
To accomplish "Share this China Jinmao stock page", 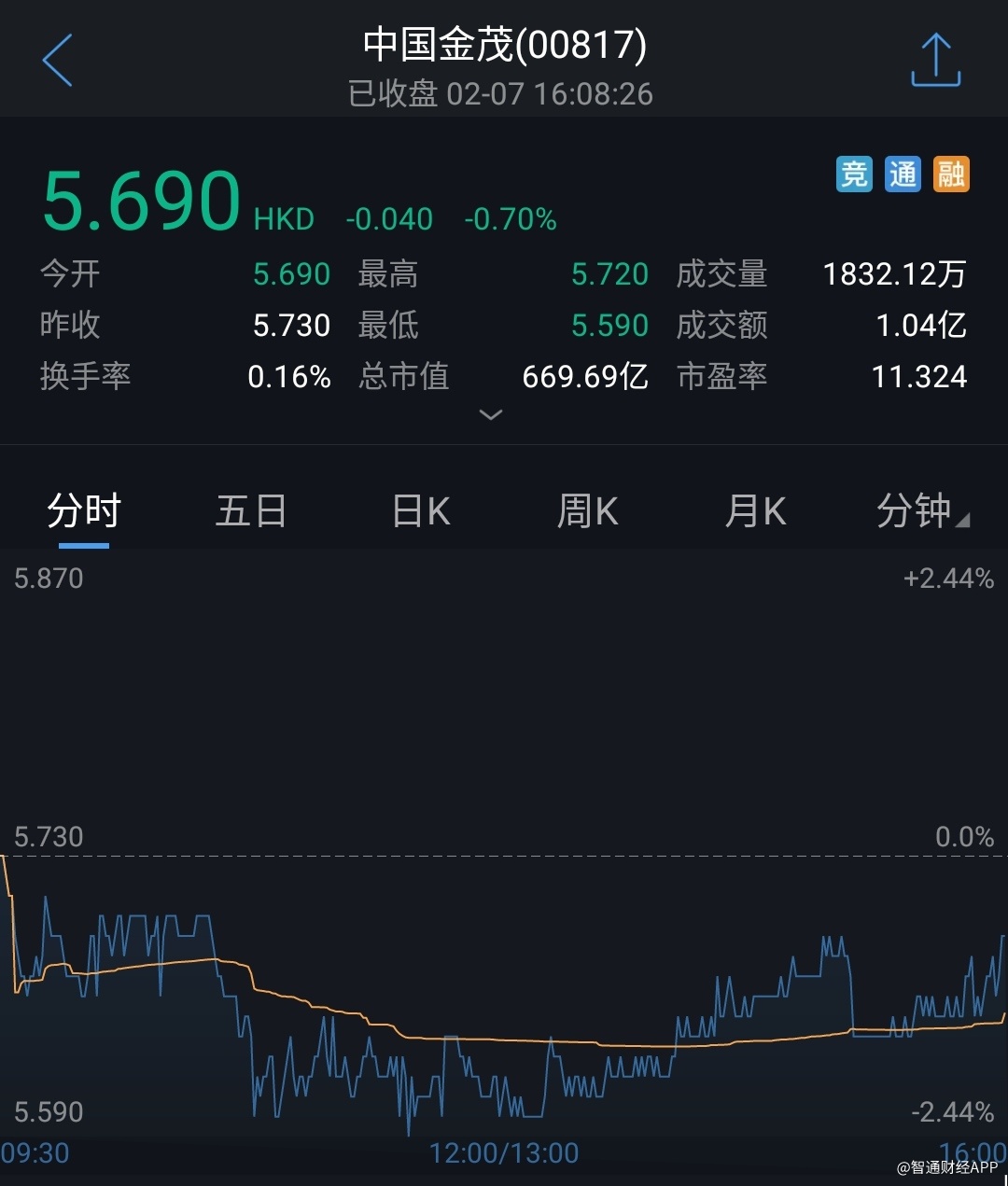I will click(x=935, y=61).
